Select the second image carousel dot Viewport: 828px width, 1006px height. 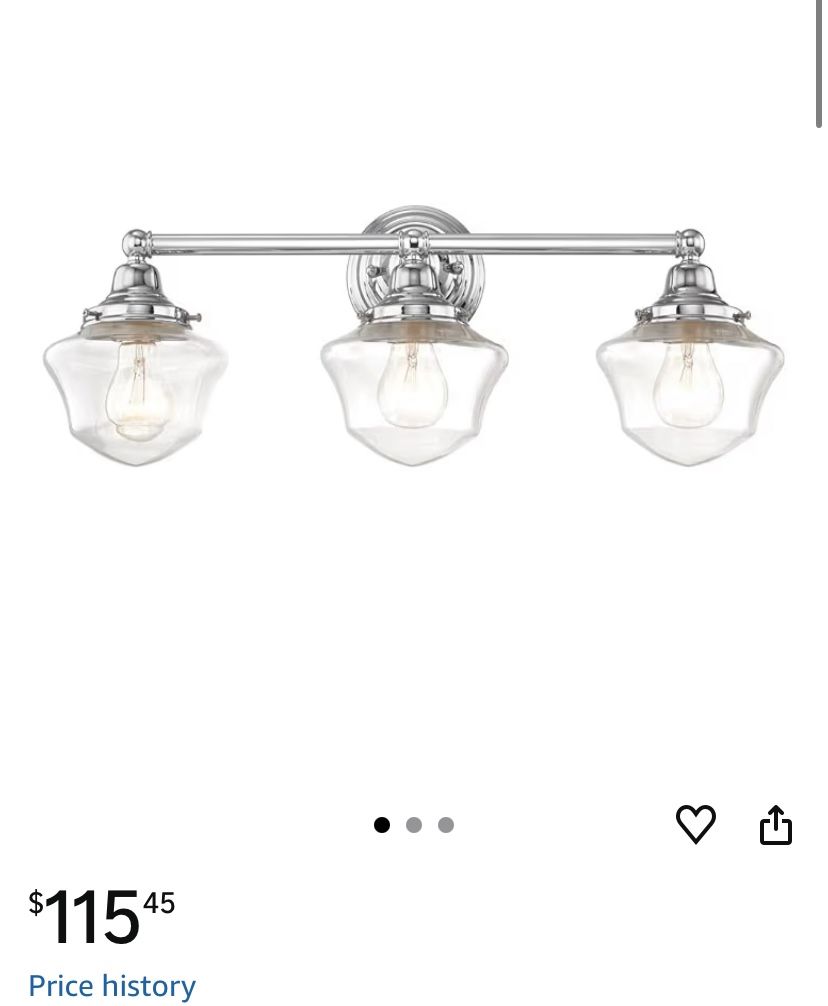(413, 824)
